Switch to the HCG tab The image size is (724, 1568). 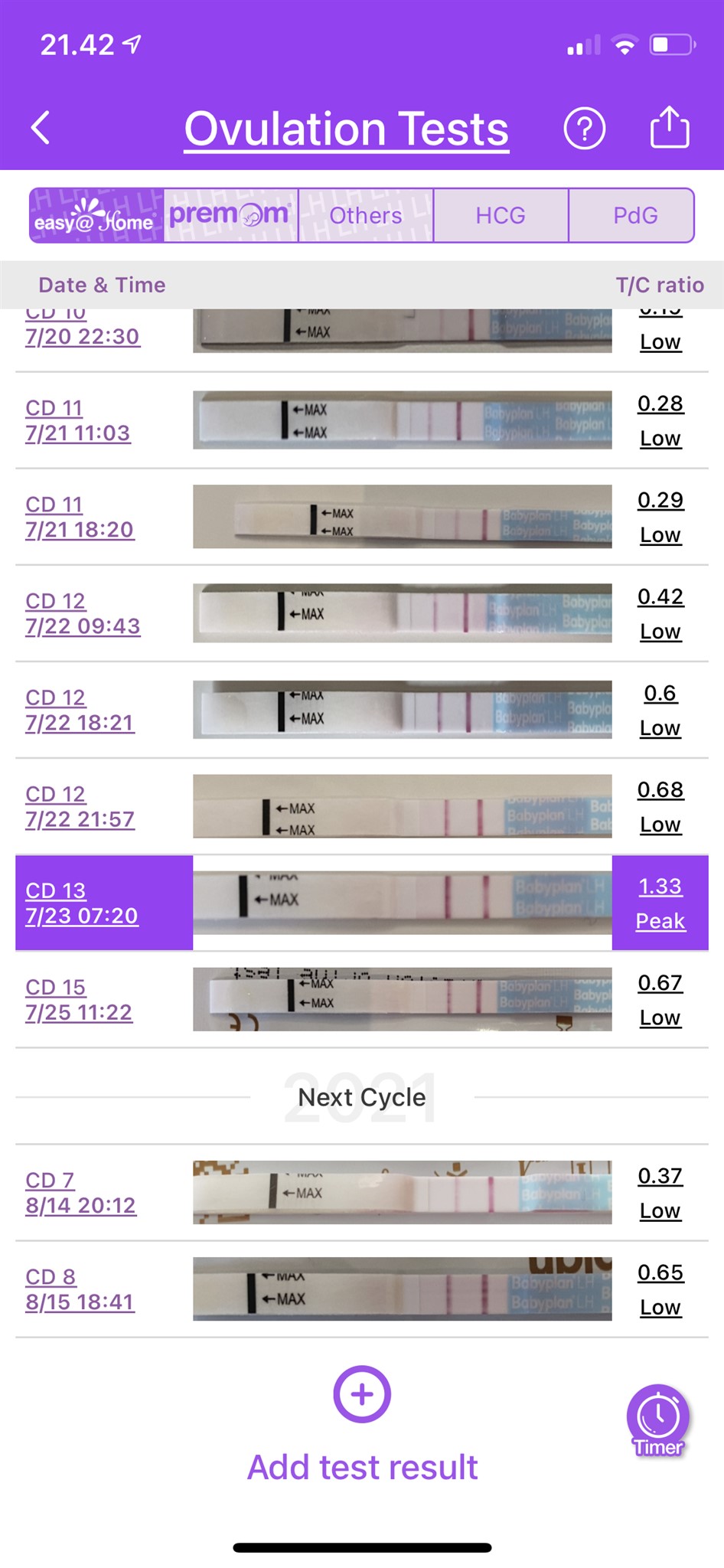click(x=501, y=216)
